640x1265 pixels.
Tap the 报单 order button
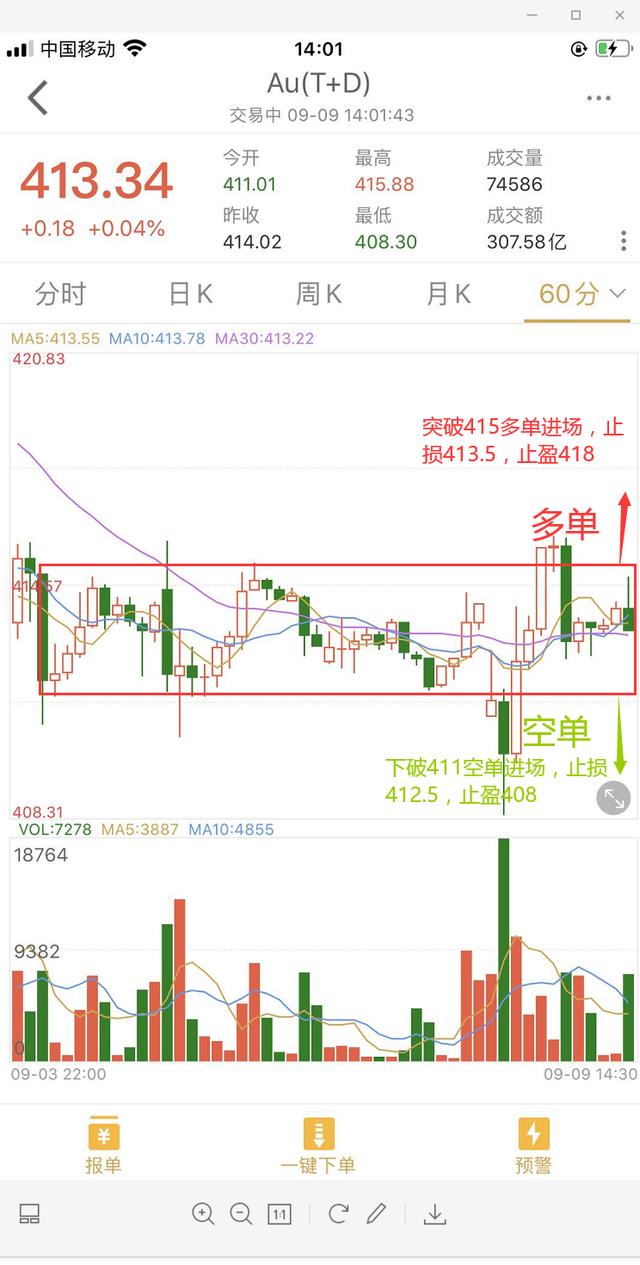coord(103,1146)
